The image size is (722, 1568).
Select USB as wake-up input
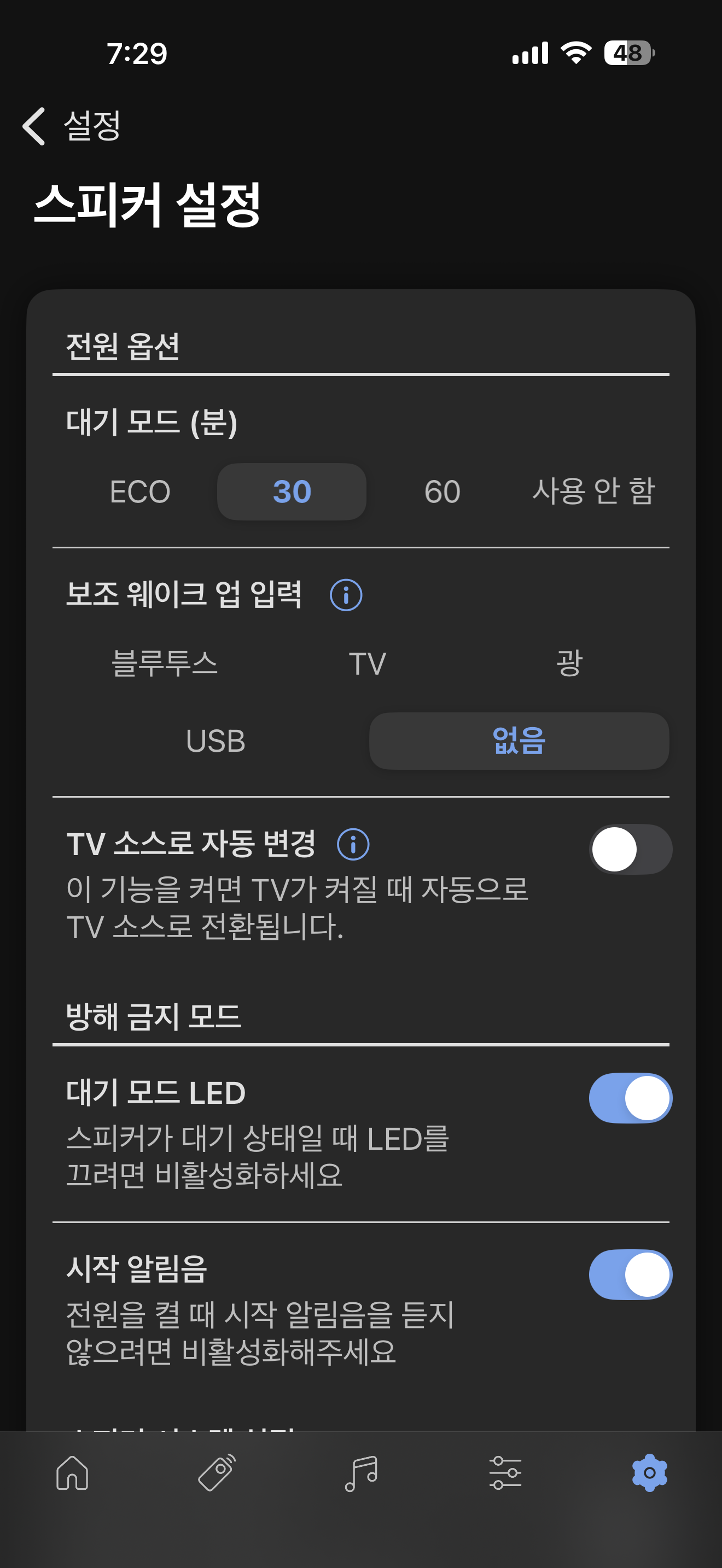216,741
